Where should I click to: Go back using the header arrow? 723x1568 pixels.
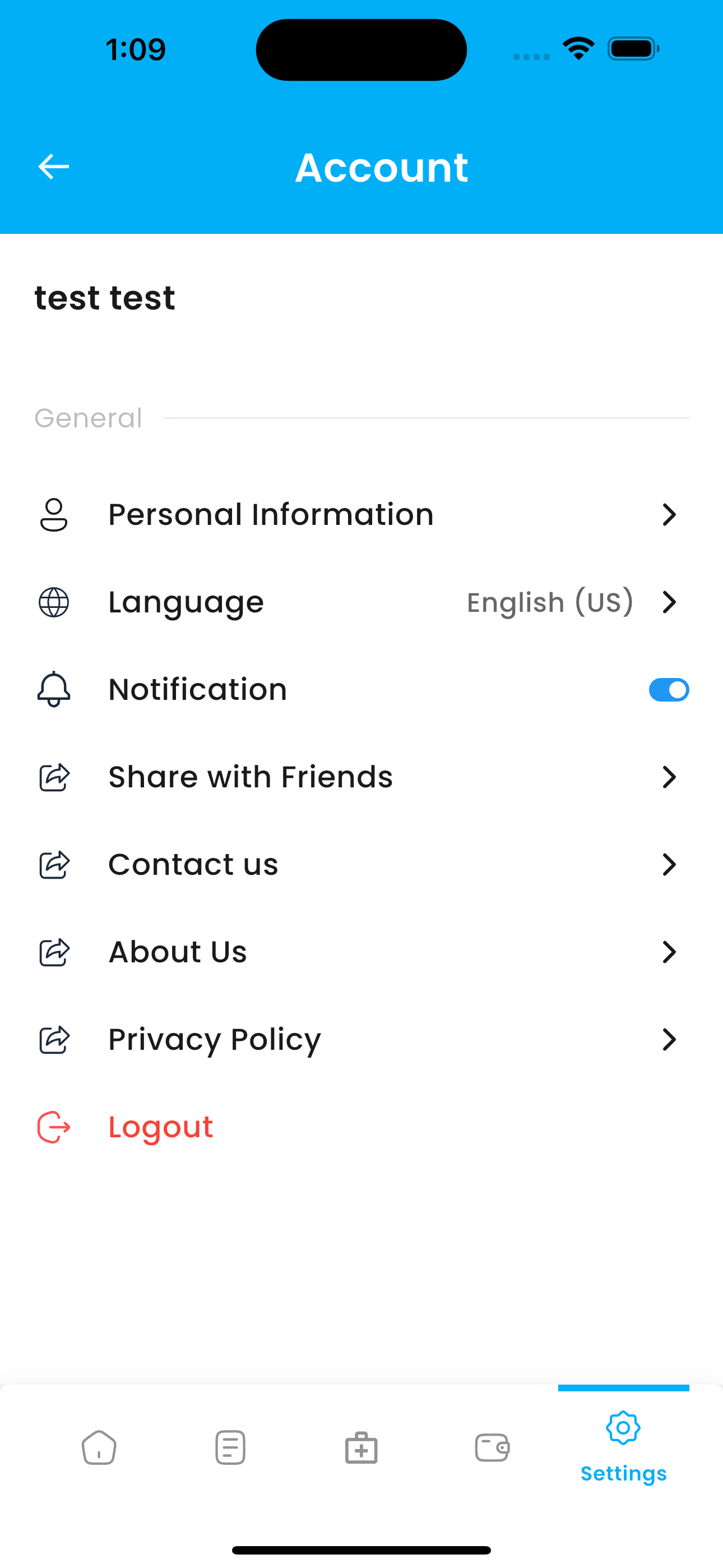[54, 167]
